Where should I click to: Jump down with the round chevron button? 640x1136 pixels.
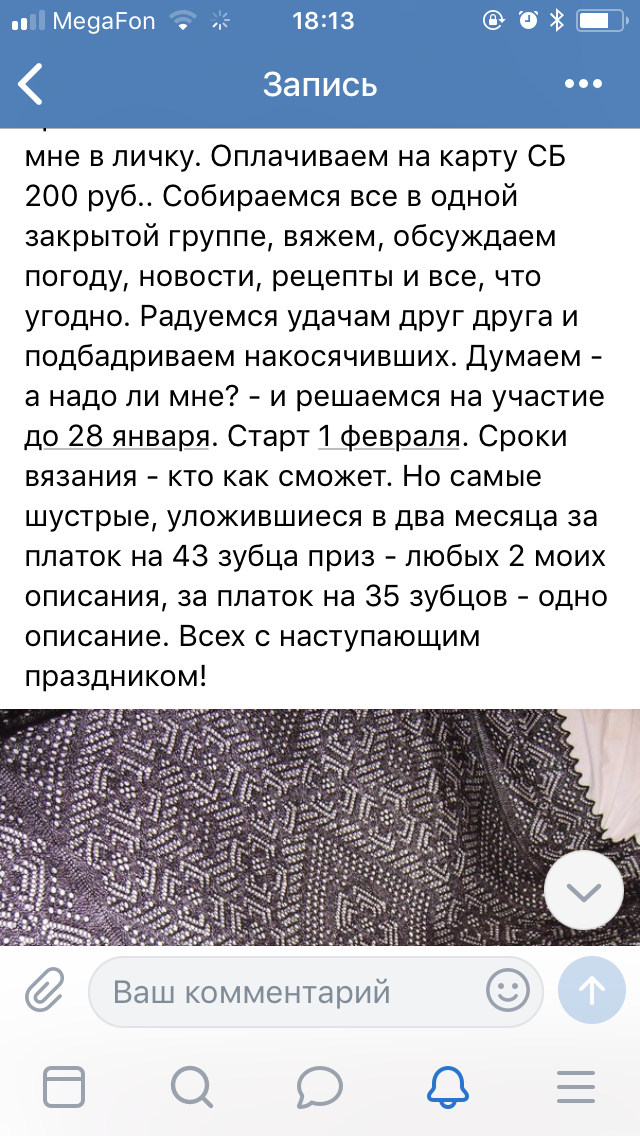584,891
